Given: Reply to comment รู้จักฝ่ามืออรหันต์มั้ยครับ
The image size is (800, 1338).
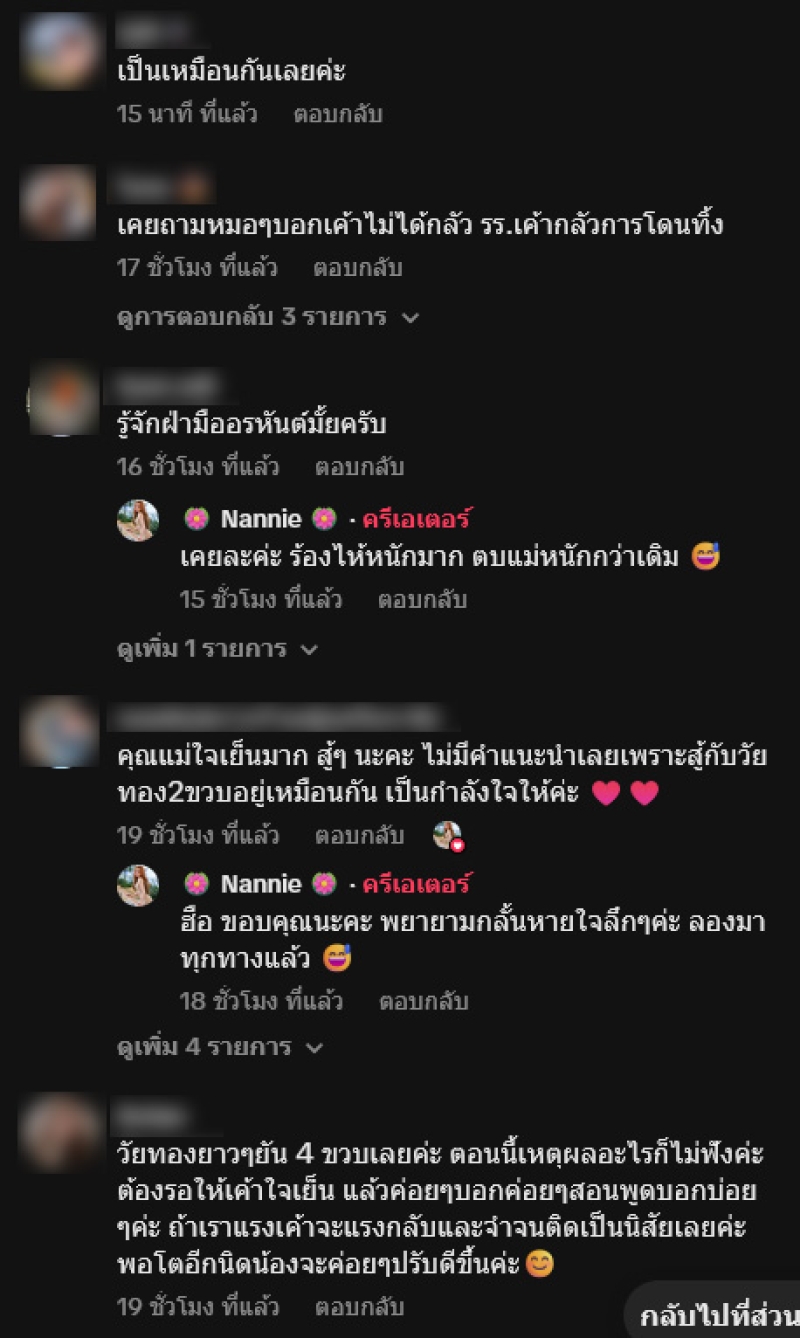Looking at the screenshot, I should click(x=359, y=466).
